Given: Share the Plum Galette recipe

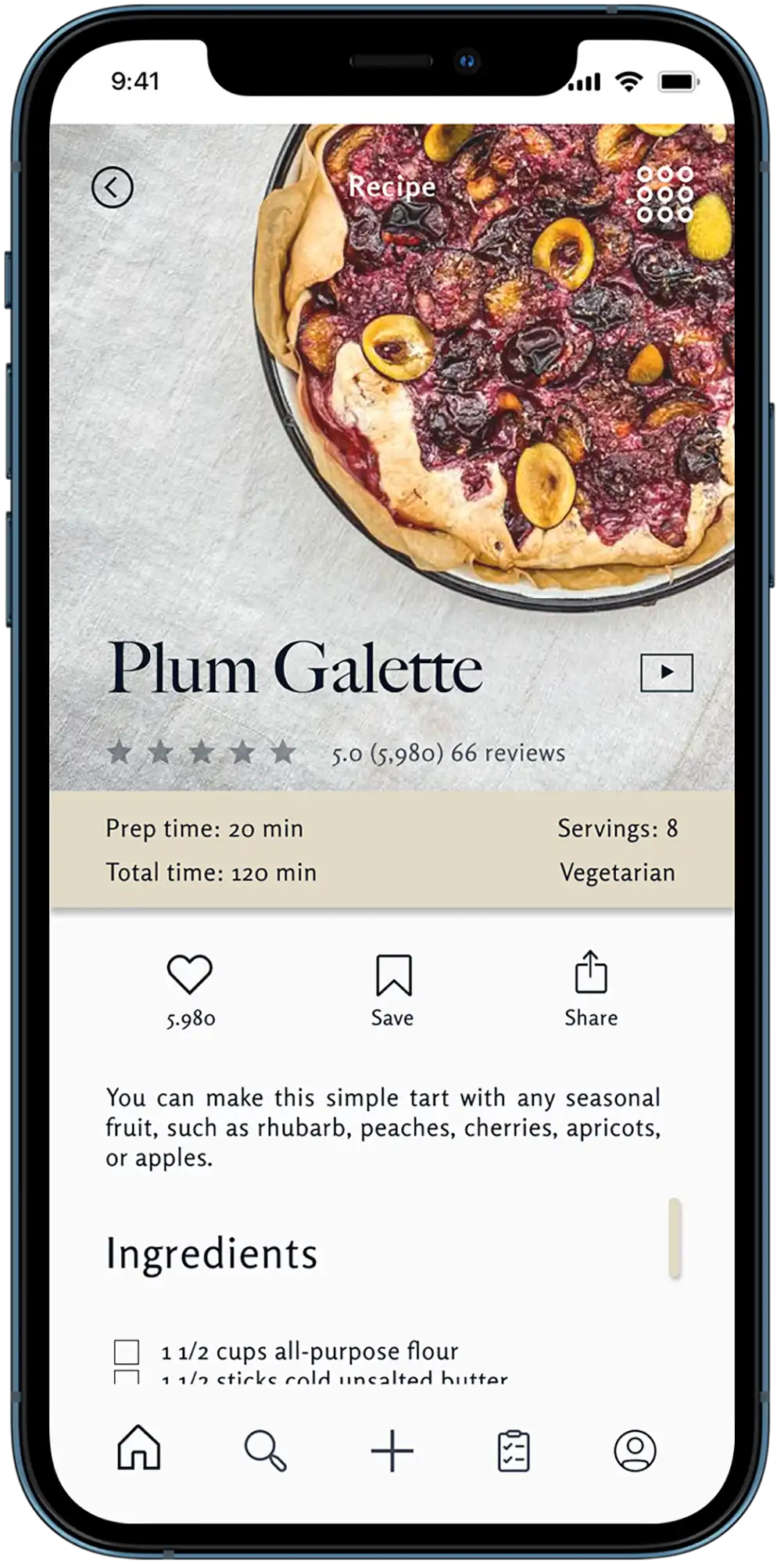Looking at the screenshot, I should pos(591,973).
